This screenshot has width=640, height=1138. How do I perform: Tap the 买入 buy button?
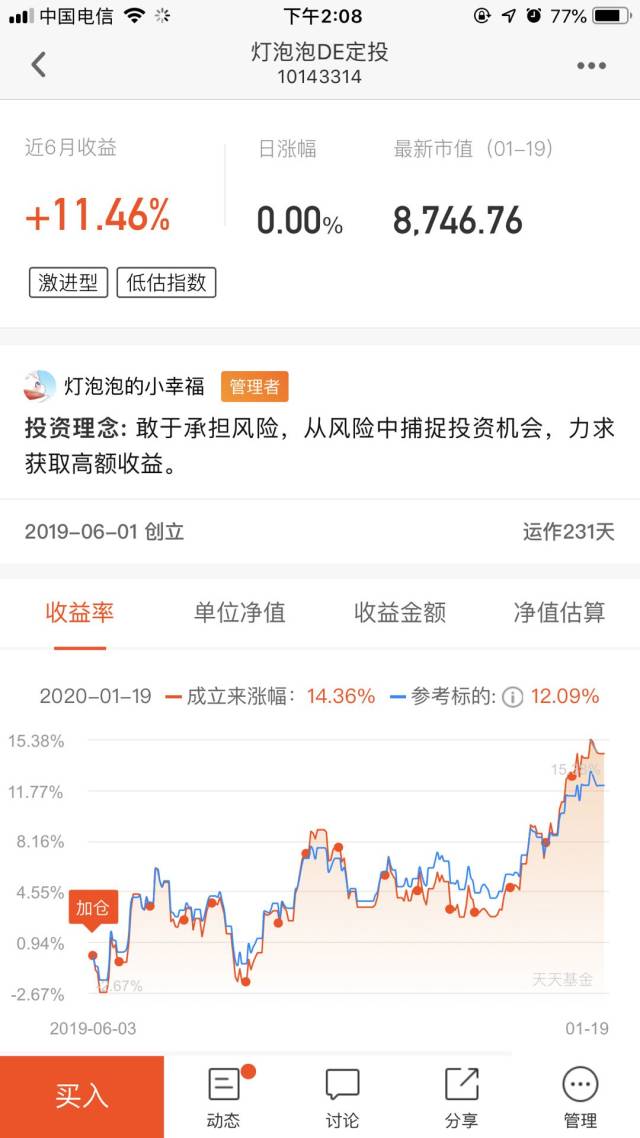click(82, 1097)
